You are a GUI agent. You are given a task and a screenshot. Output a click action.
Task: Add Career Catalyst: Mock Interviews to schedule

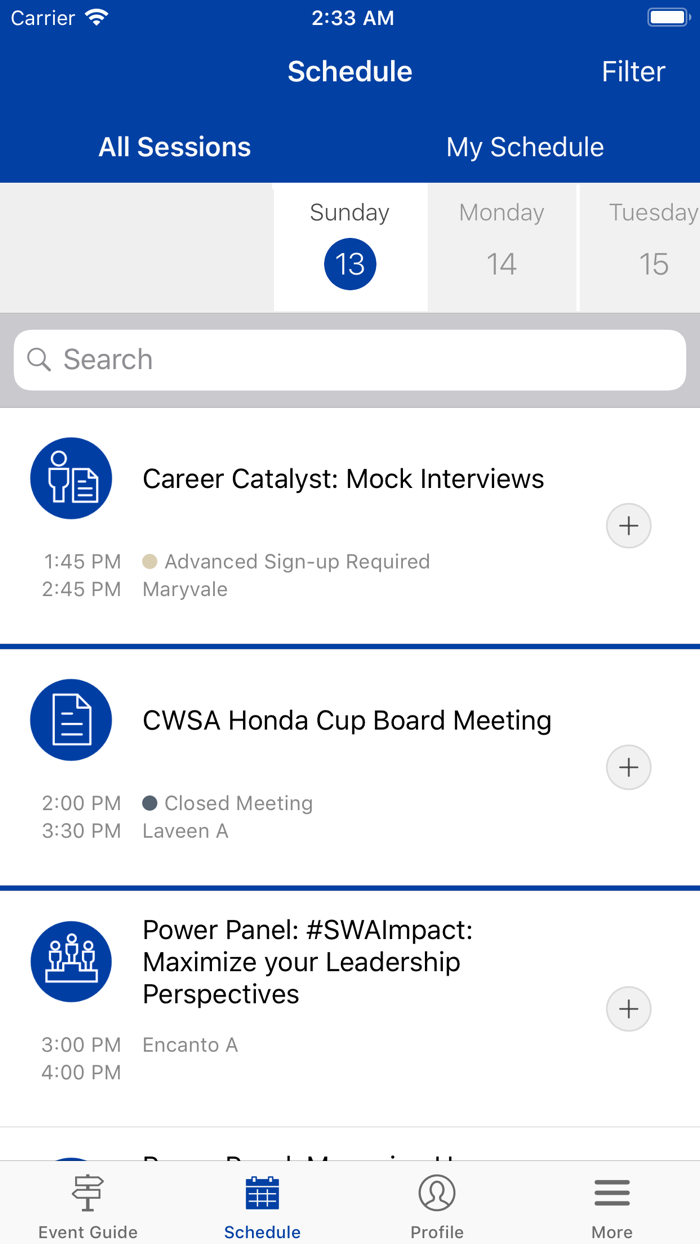pos(629,526)
